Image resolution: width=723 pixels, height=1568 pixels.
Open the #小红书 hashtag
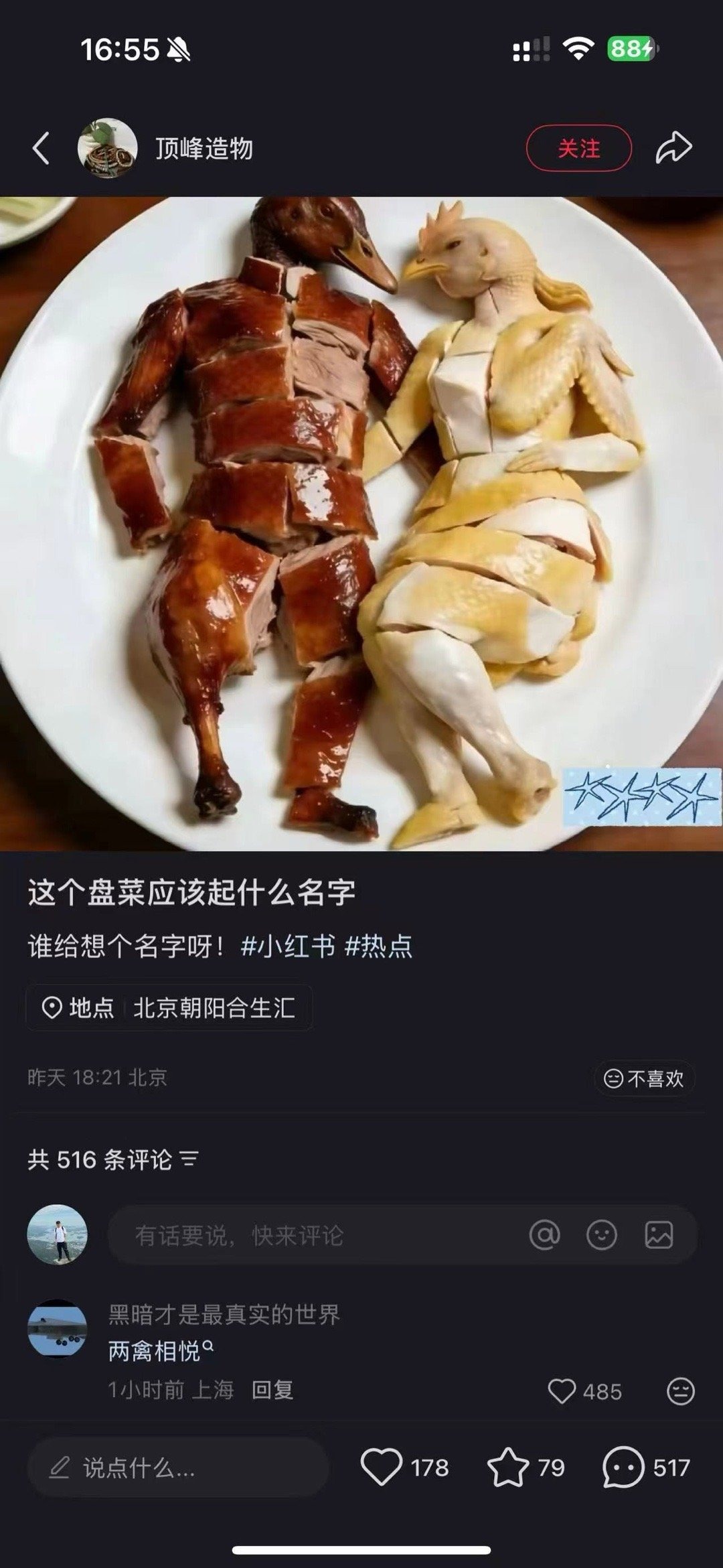[287, 946]
